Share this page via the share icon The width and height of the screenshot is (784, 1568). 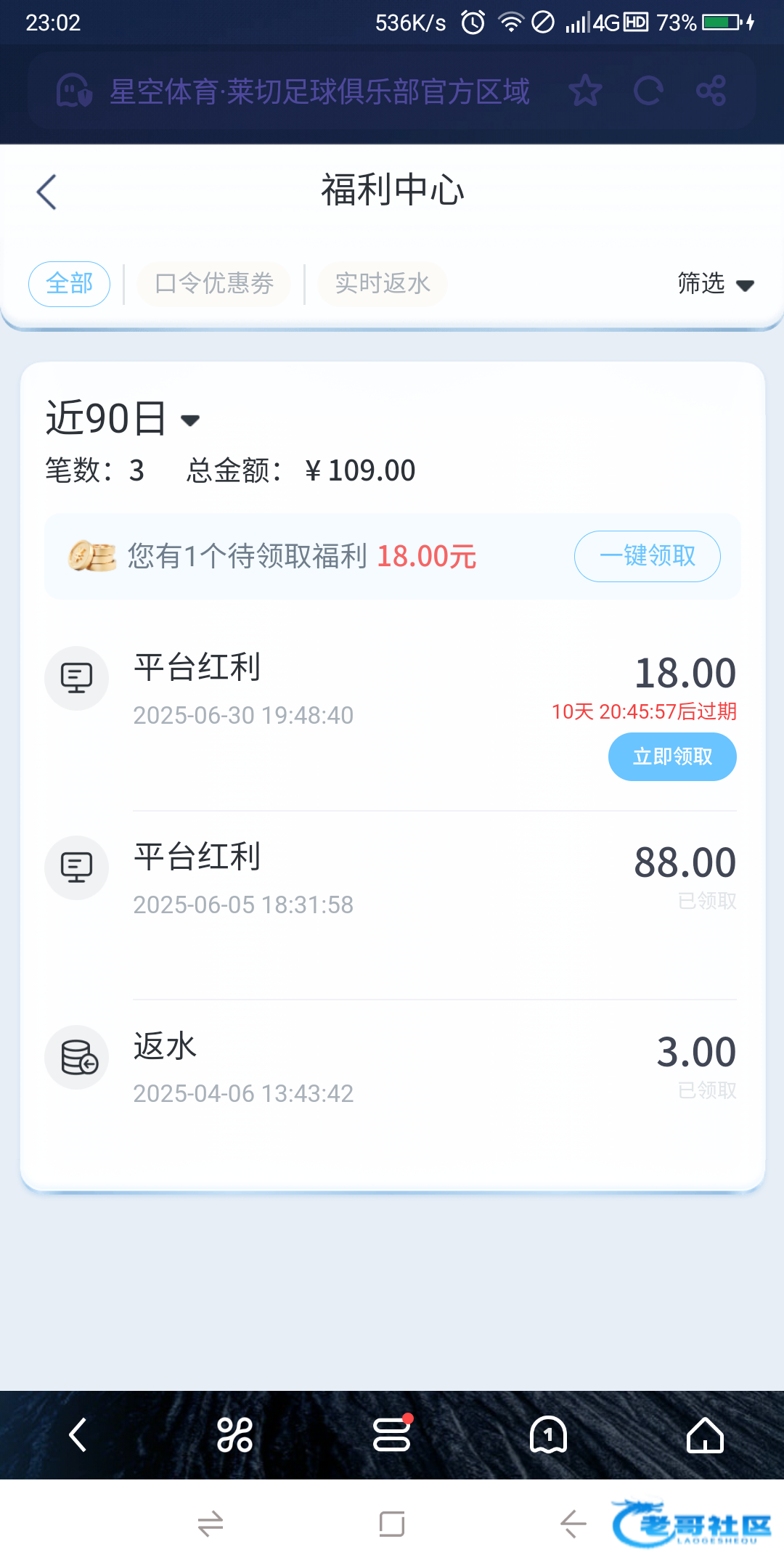[711, 91]
